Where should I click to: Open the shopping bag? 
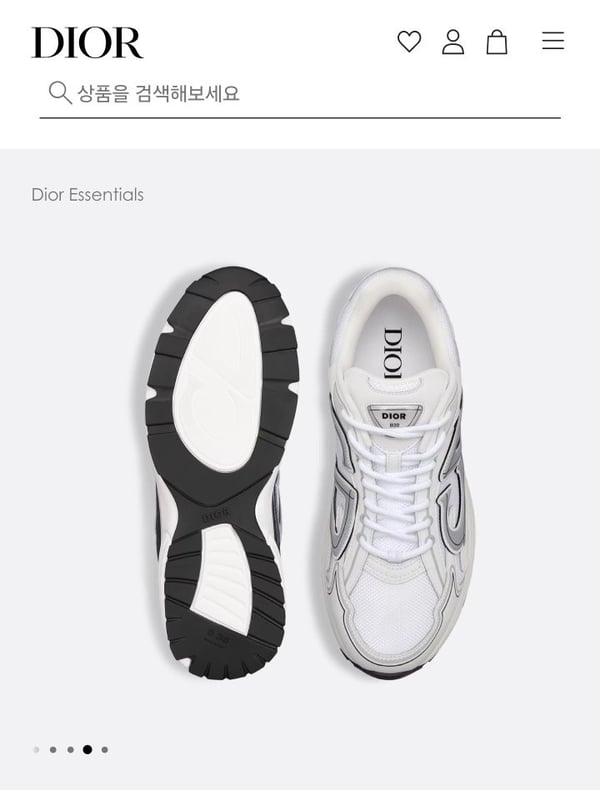[497, 41]
